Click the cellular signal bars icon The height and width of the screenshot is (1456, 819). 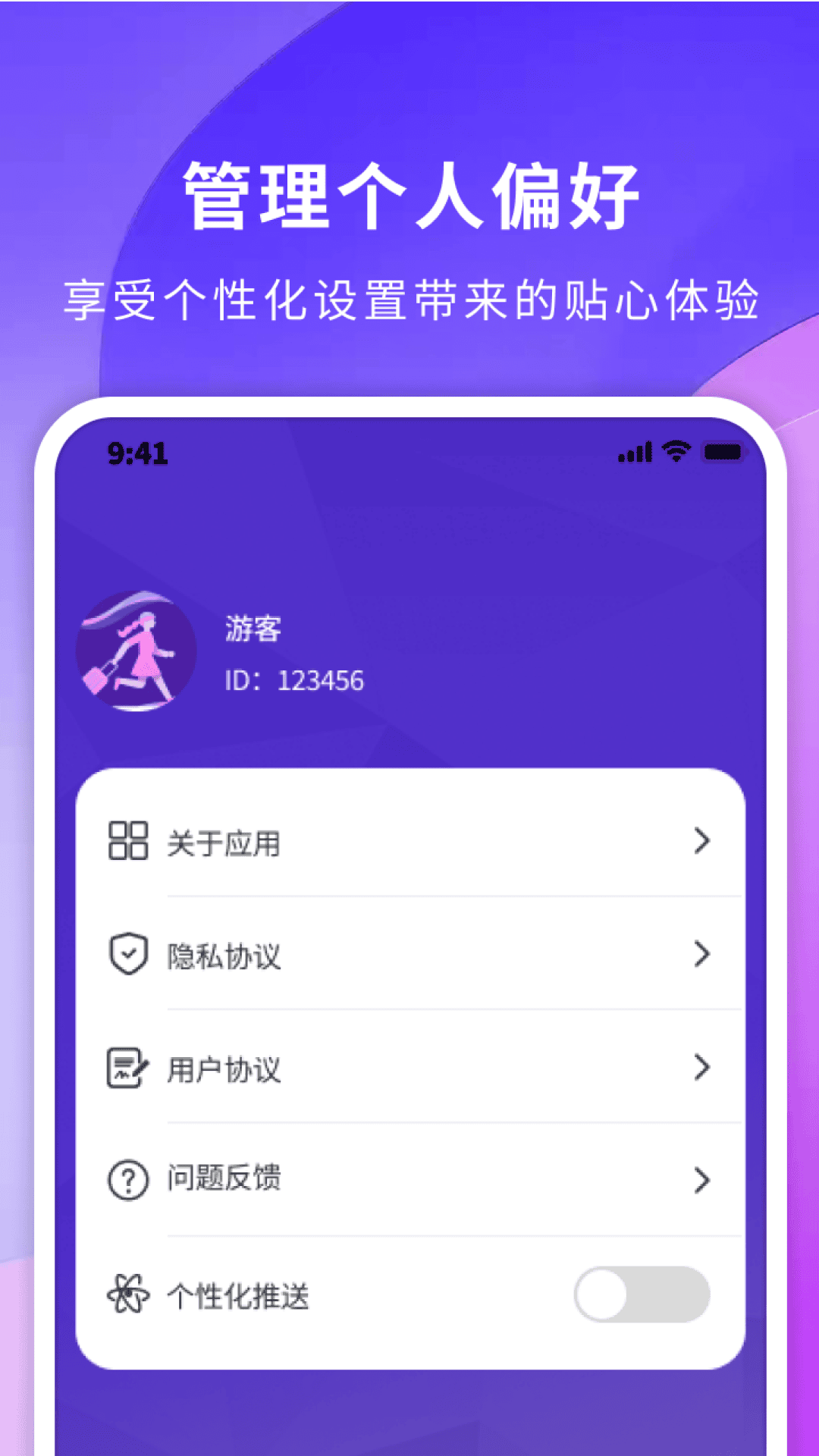(x=634, y=452)
